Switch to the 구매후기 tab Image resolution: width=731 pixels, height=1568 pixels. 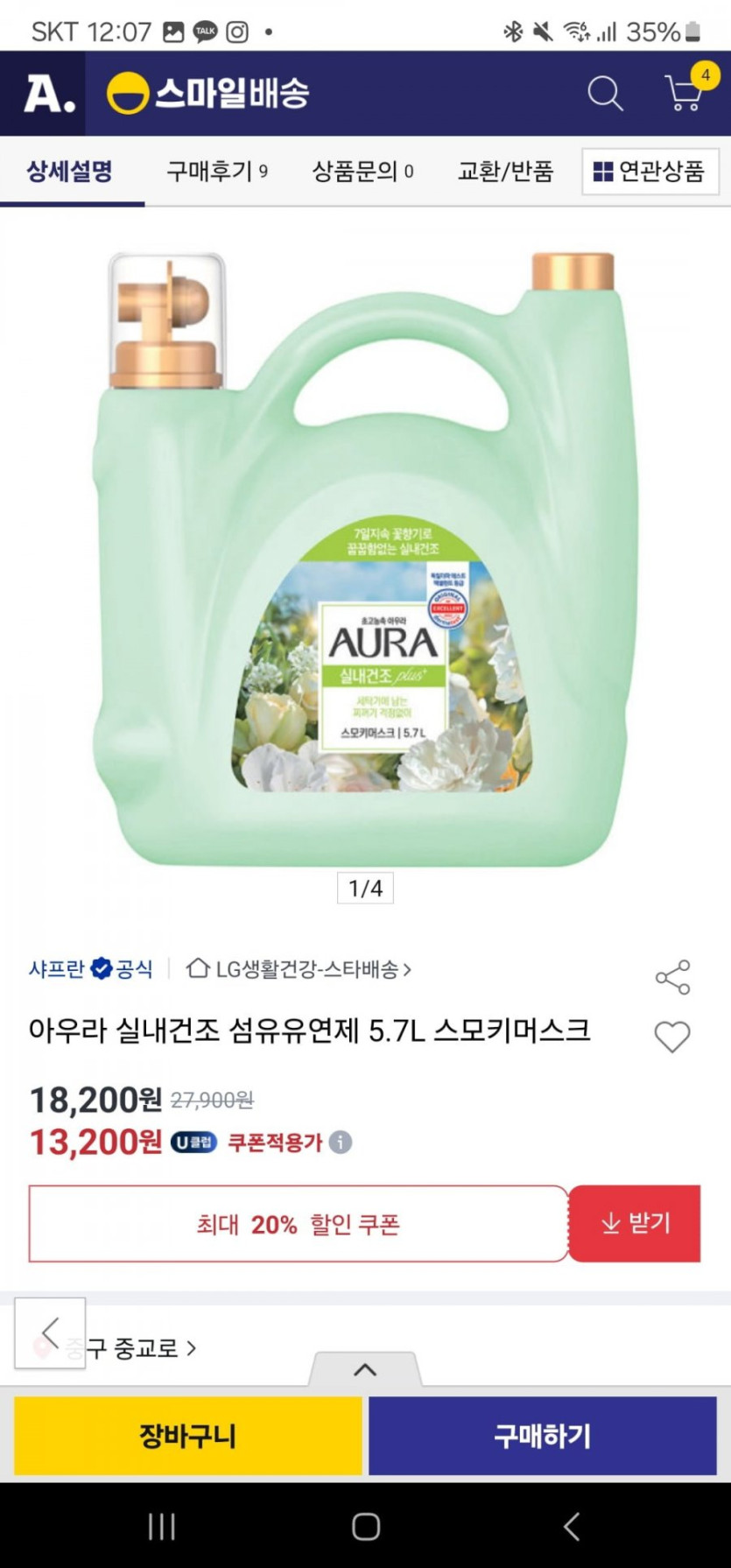click(x=216, y=171)
